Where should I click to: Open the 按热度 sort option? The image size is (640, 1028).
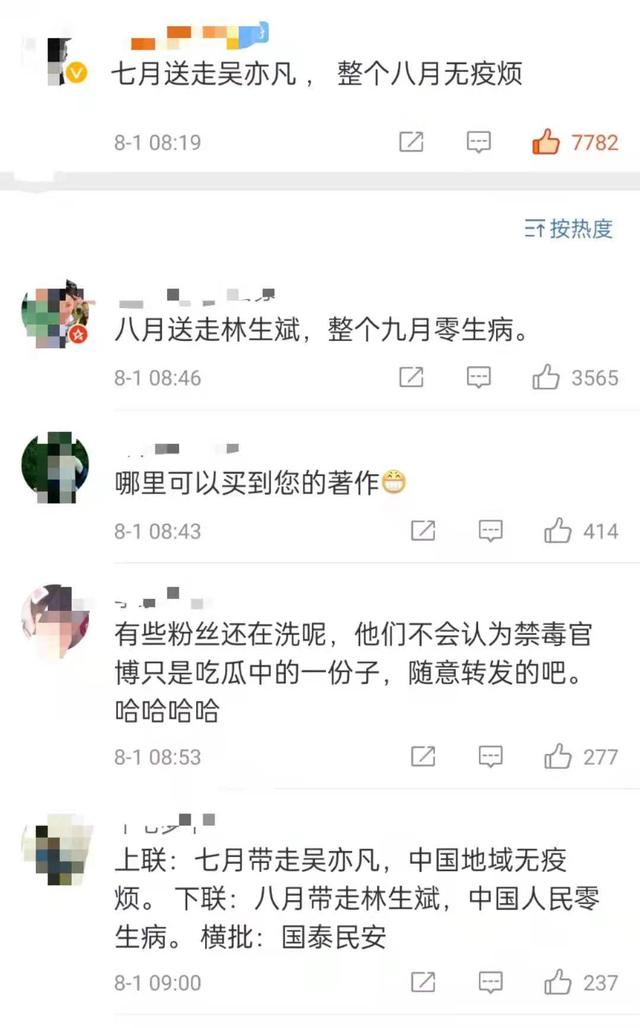tap(568, 229)
